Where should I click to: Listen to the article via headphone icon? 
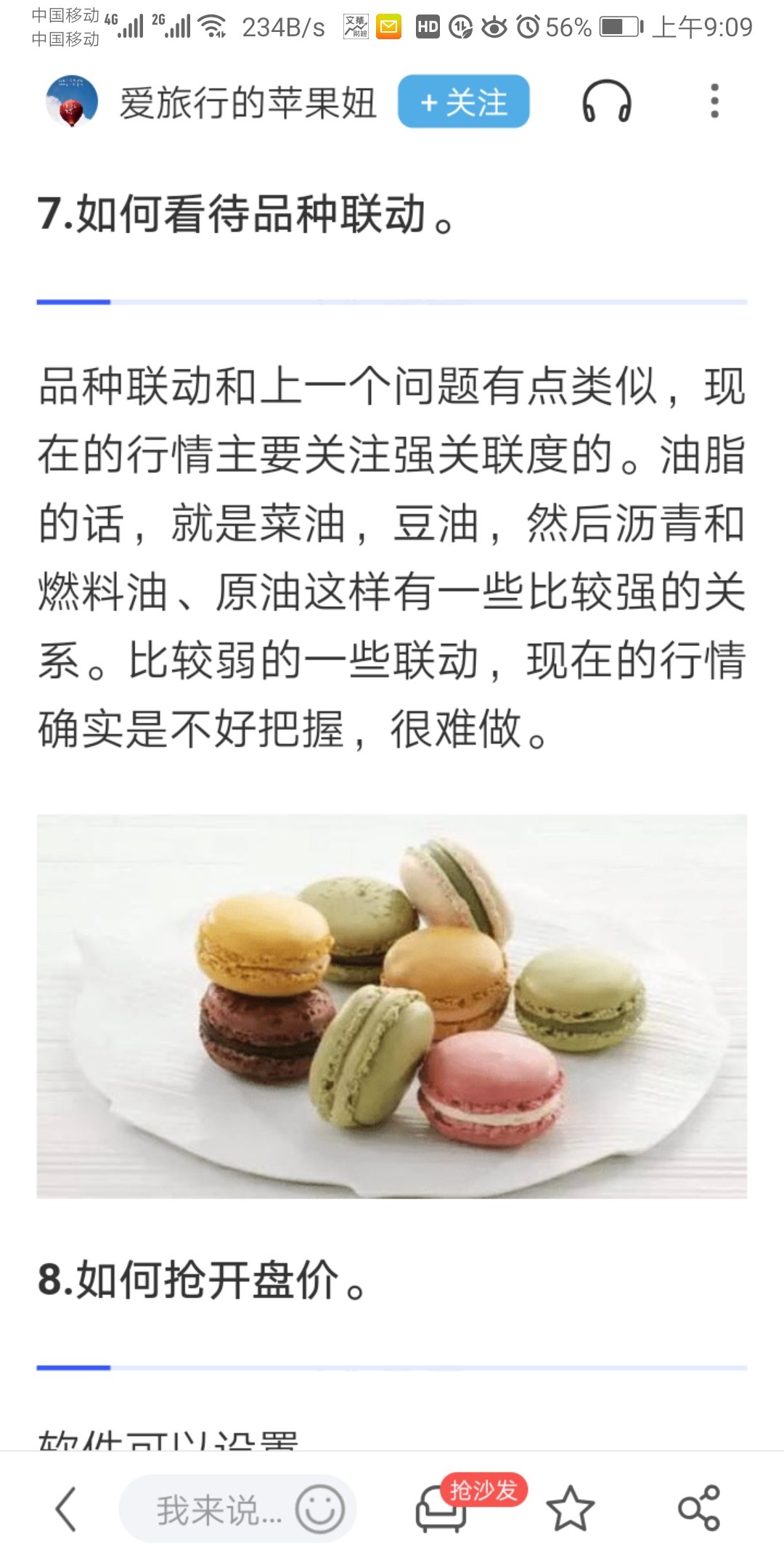(606, 102)
